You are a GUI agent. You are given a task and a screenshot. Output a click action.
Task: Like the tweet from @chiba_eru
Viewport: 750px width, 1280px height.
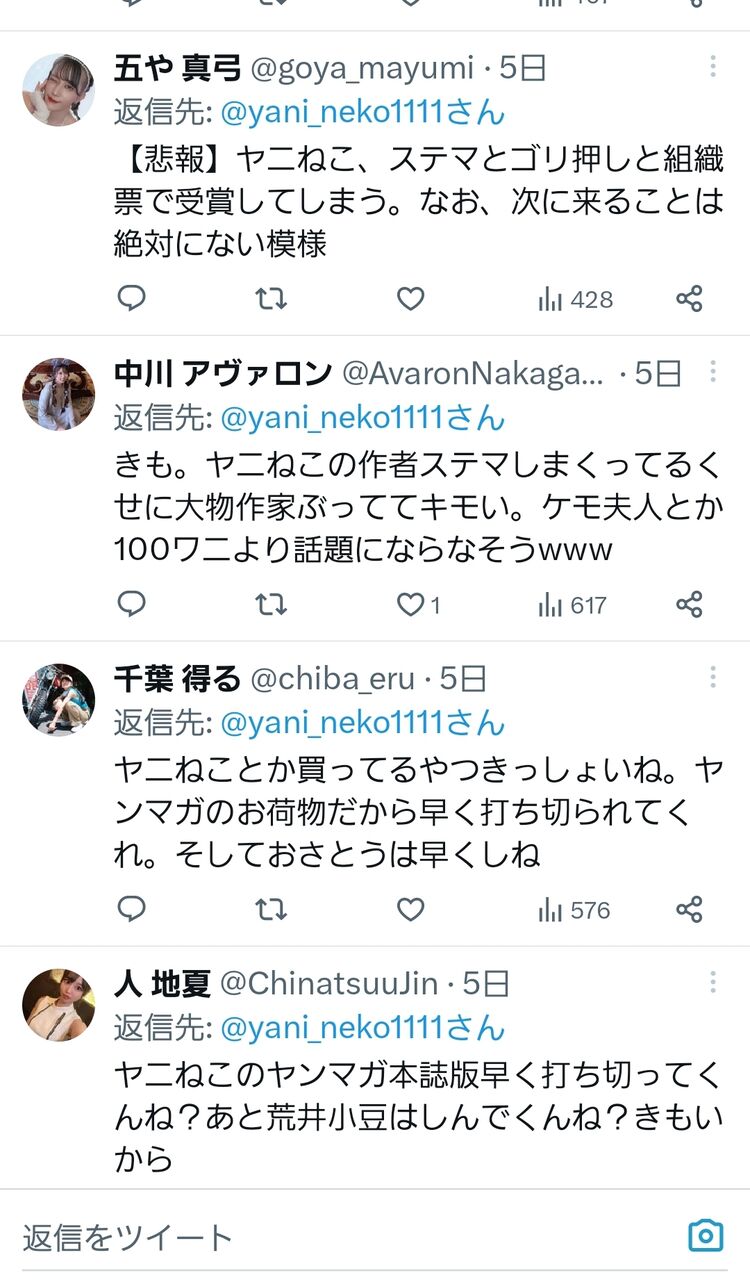(x=410, y=909)
